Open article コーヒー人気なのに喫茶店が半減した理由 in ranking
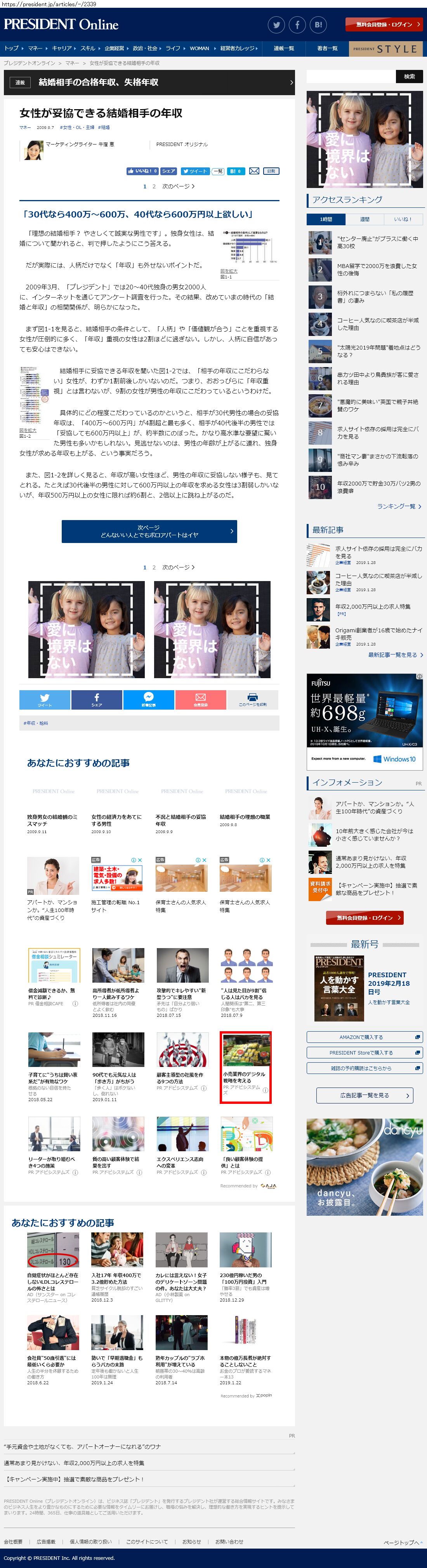 click(x=378, y=324)
